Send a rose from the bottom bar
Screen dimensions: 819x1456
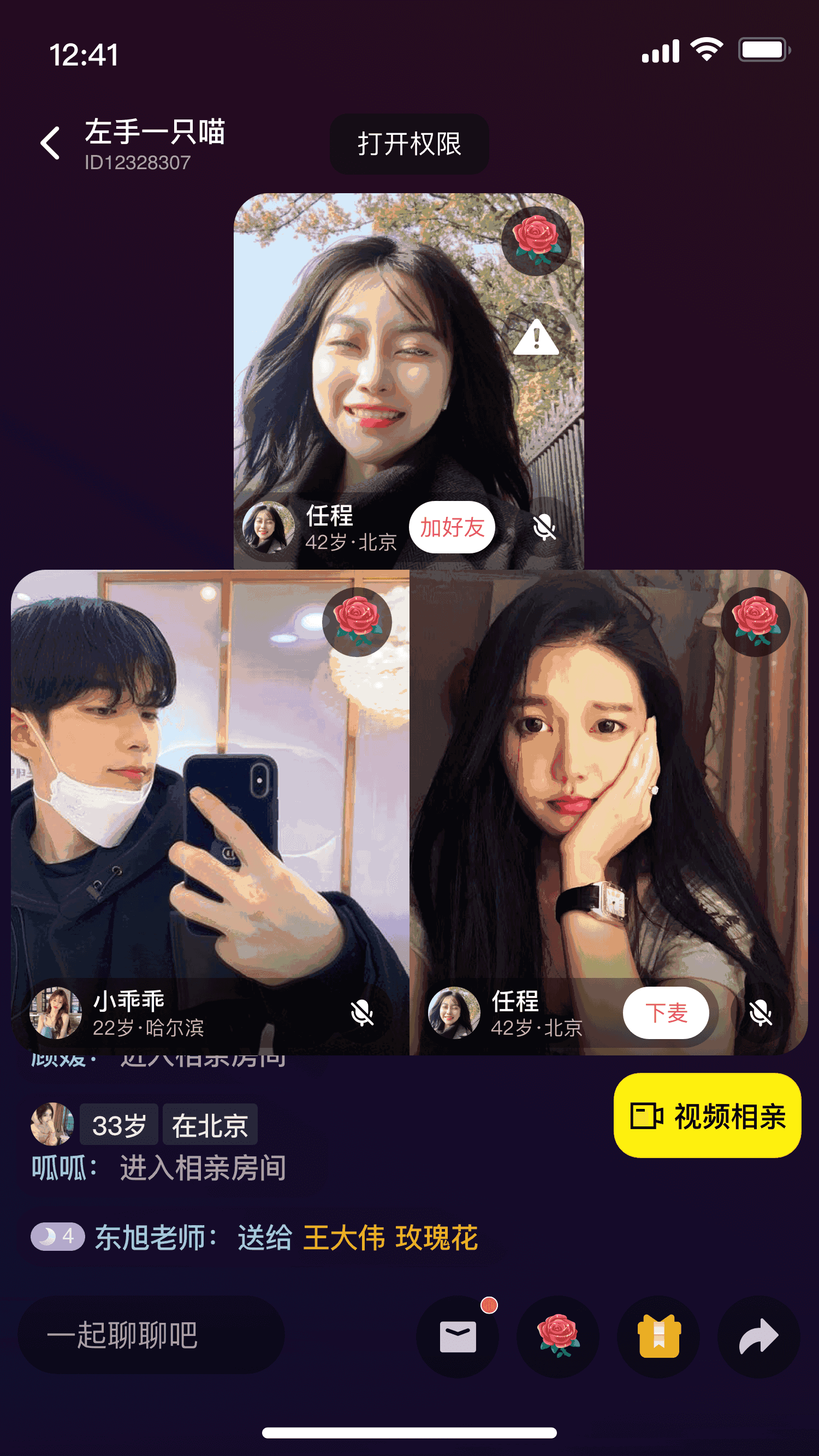click(557, 1336)
